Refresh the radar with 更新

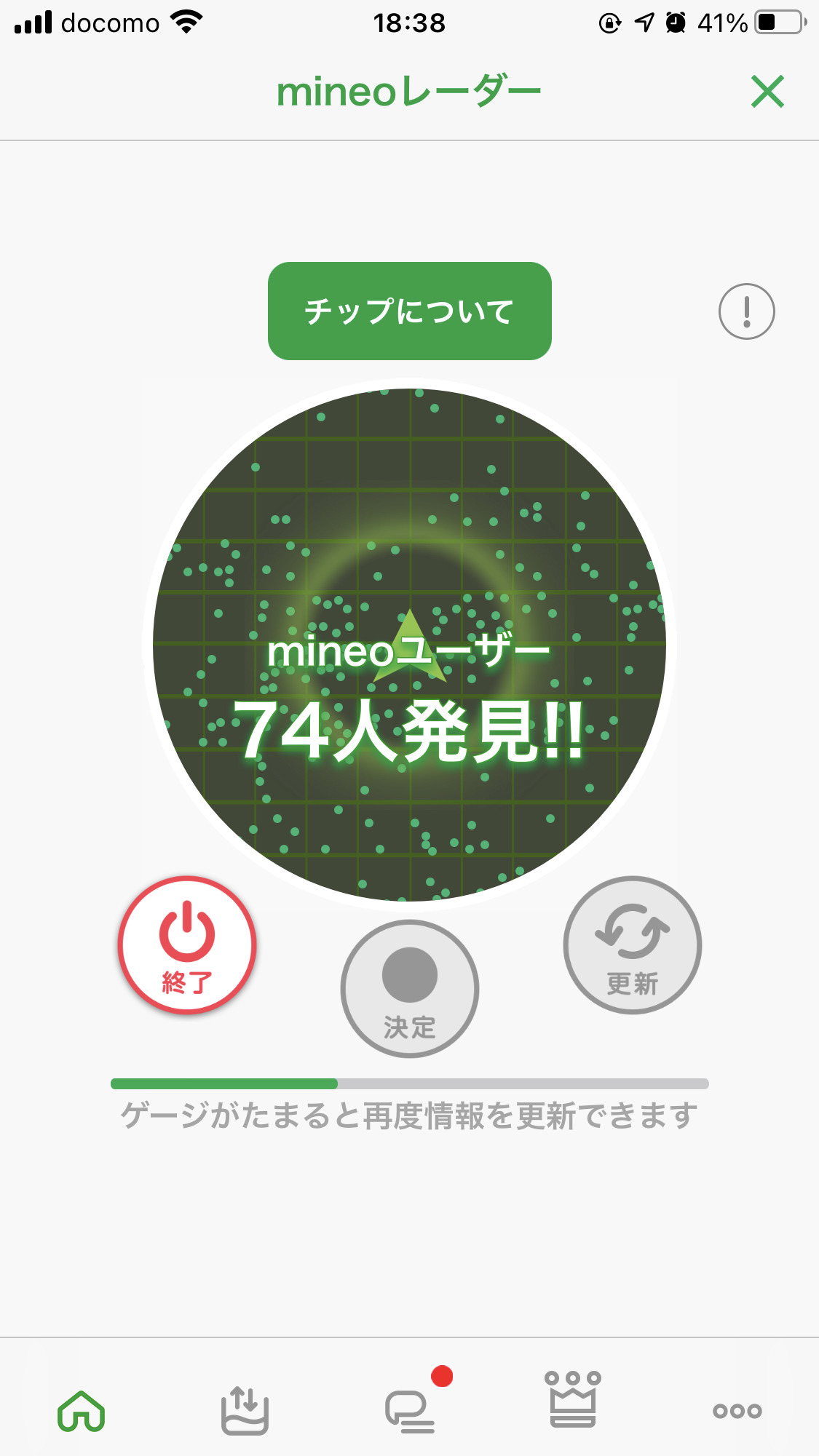[x=632, y=944]
